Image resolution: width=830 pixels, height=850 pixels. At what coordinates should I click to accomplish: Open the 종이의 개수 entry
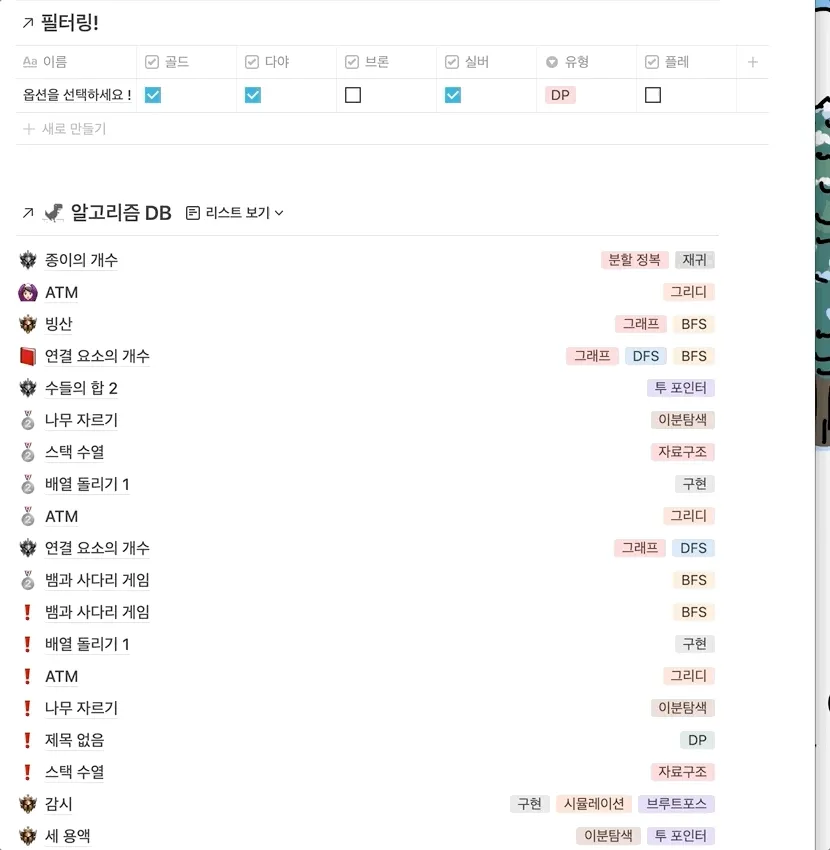(81, 260)
